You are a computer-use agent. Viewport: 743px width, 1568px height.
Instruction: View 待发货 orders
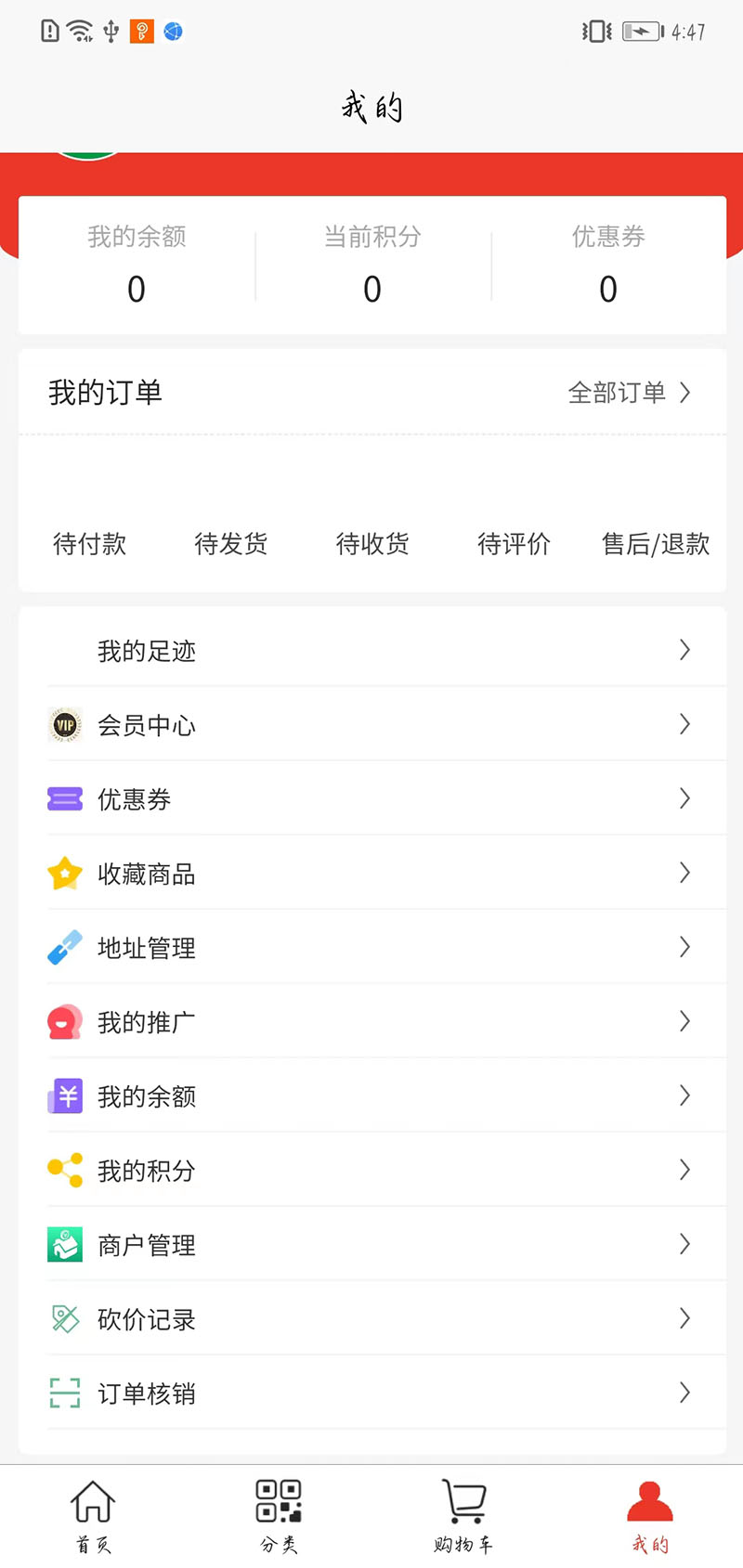tap(231, 543)
